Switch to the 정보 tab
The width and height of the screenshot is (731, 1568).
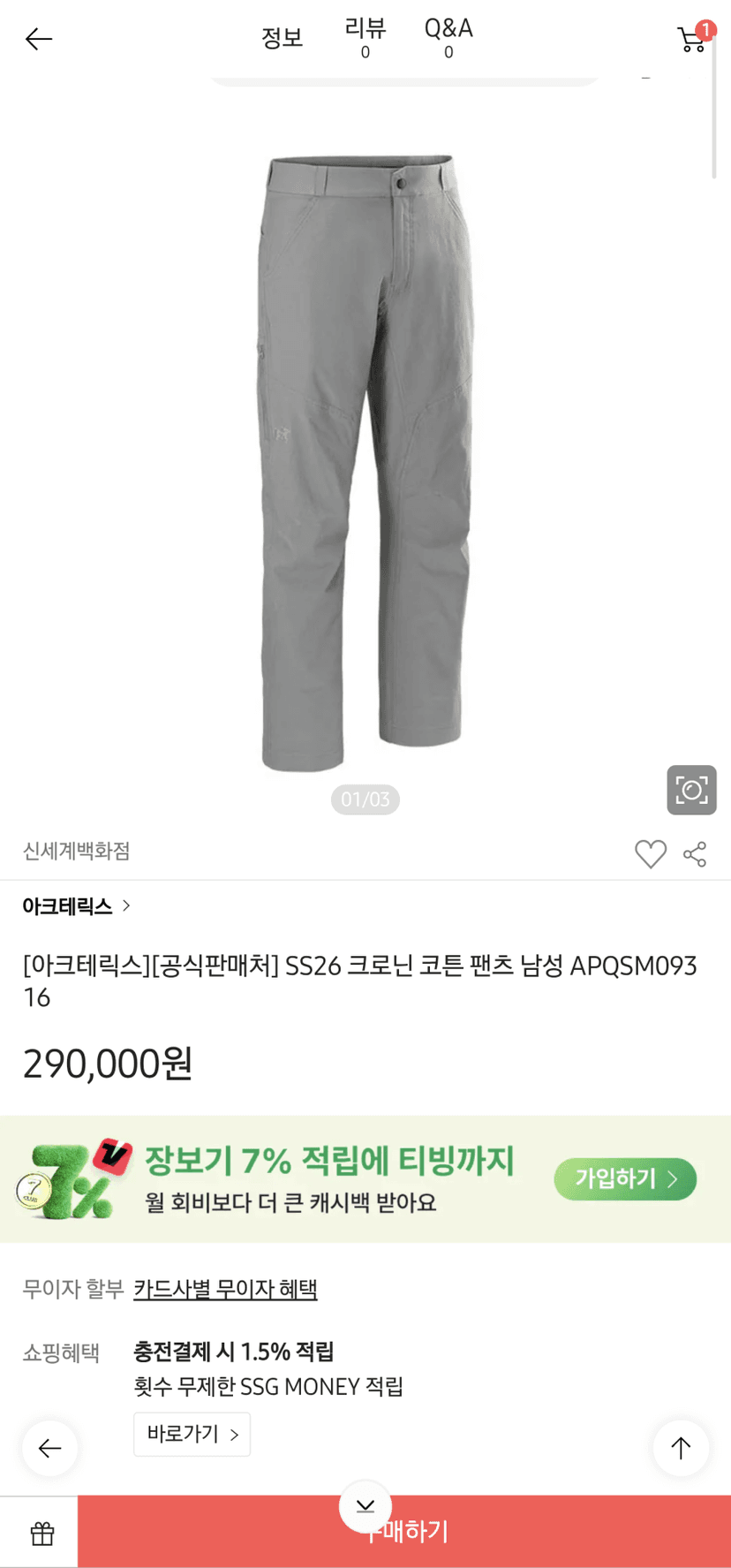coord(283,38)
